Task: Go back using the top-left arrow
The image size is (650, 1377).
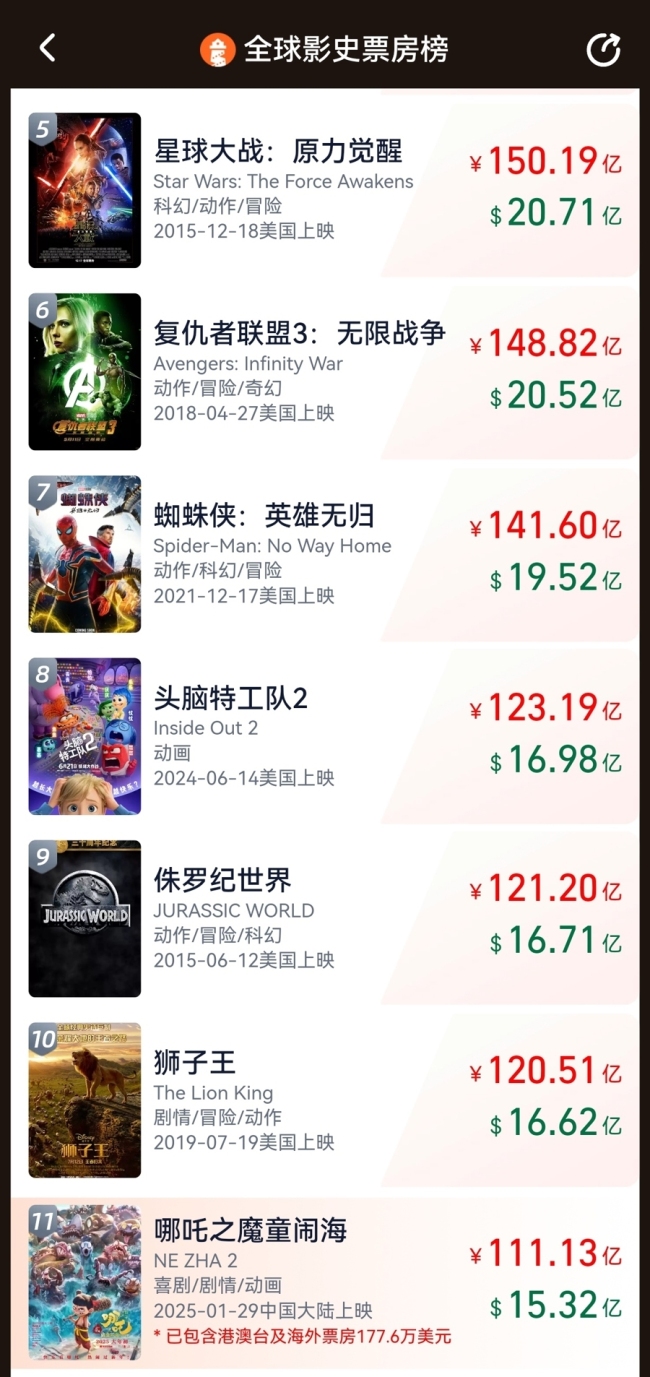Action: coord(46,48)
